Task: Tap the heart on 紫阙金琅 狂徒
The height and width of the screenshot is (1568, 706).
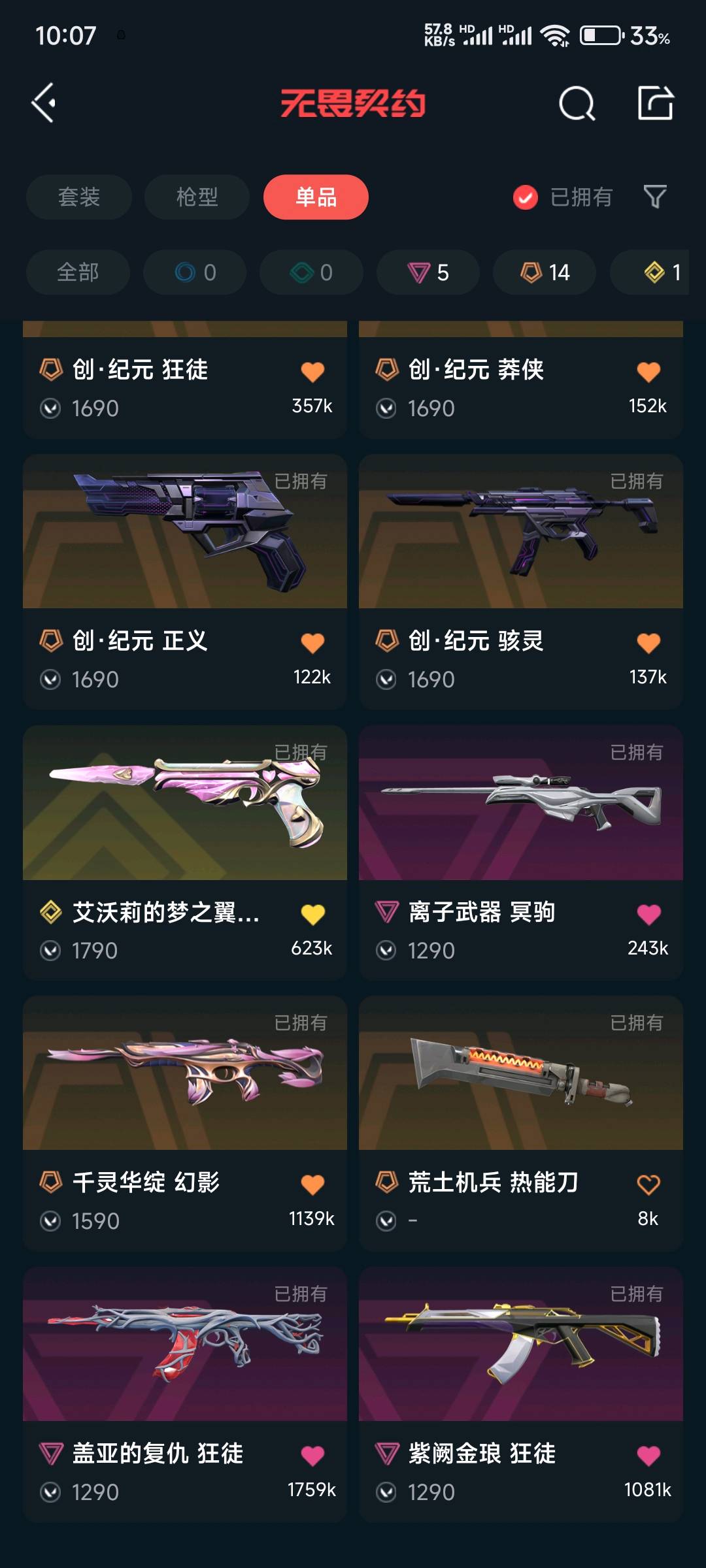Action: 648,1455
